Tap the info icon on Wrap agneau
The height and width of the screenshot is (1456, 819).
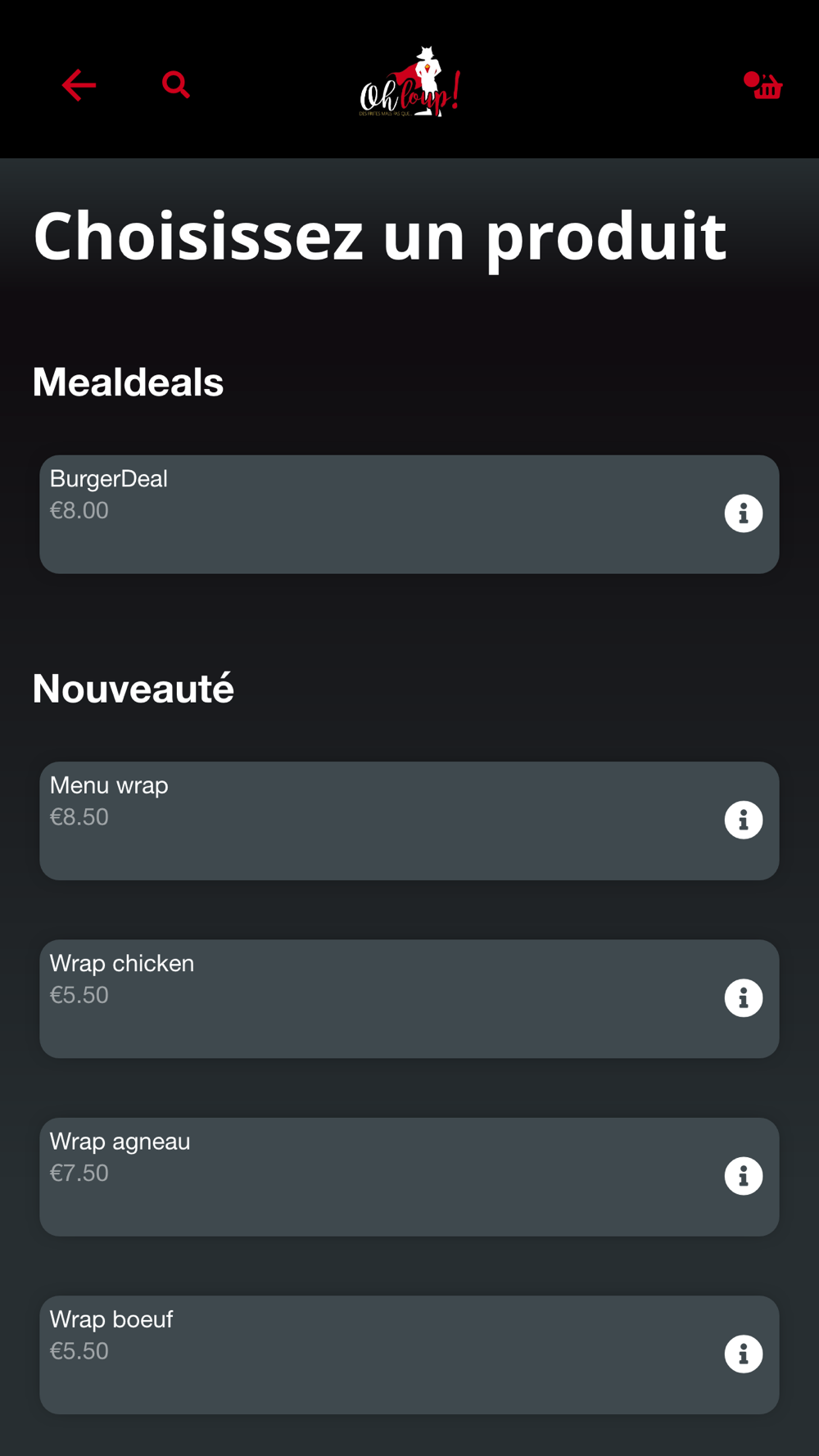(744, 1176)
